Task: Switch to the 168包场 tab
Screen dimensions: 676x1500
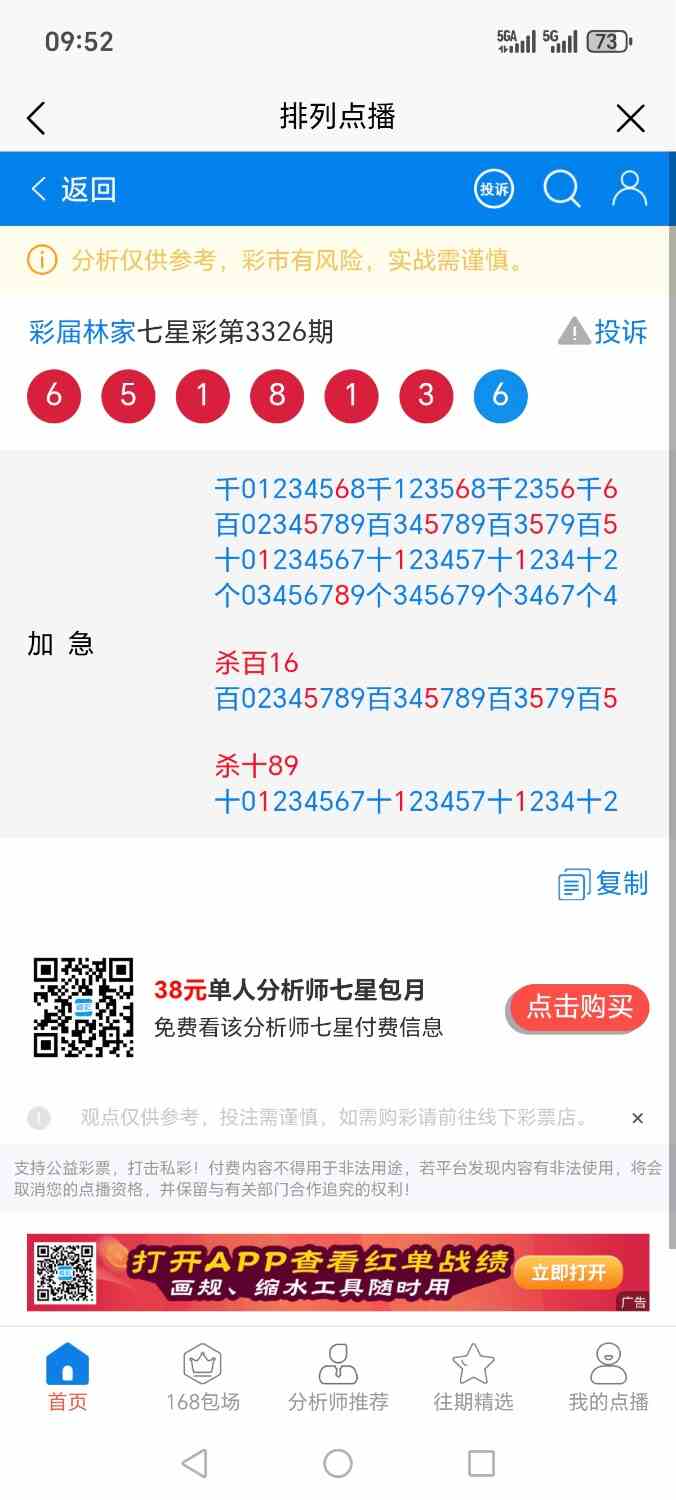Action: click(x=202, y=1378)
